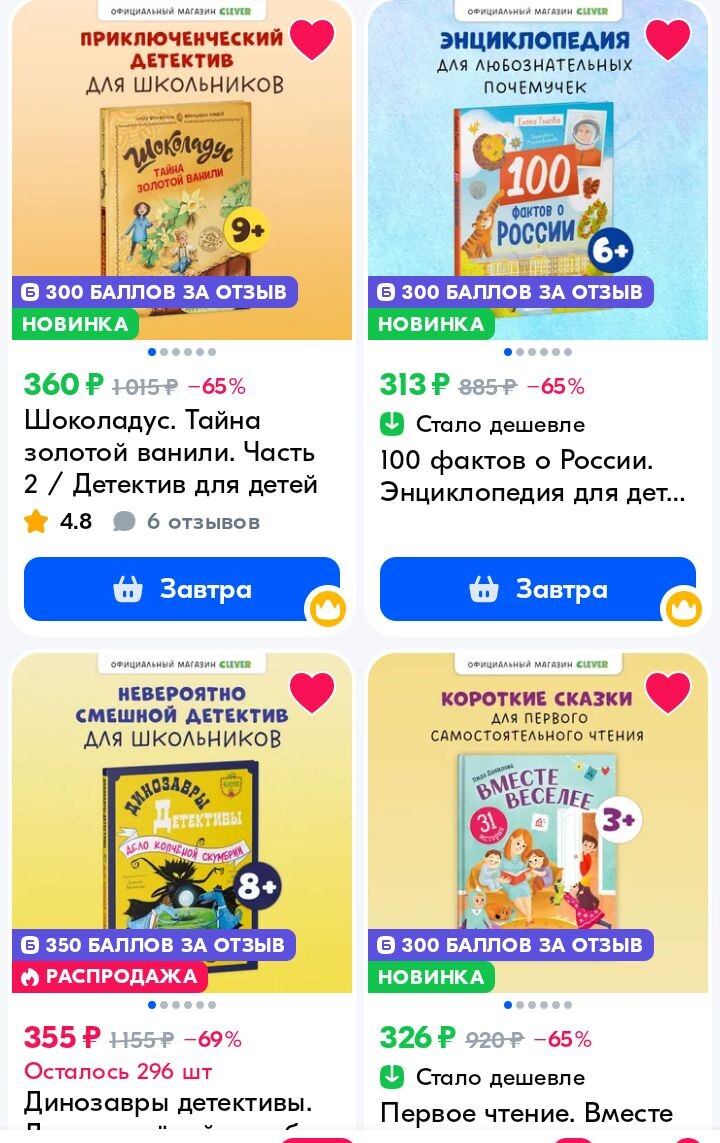Click the basket icon on 100 фактов card
720x1143 pixels.
tap(484, 589)
